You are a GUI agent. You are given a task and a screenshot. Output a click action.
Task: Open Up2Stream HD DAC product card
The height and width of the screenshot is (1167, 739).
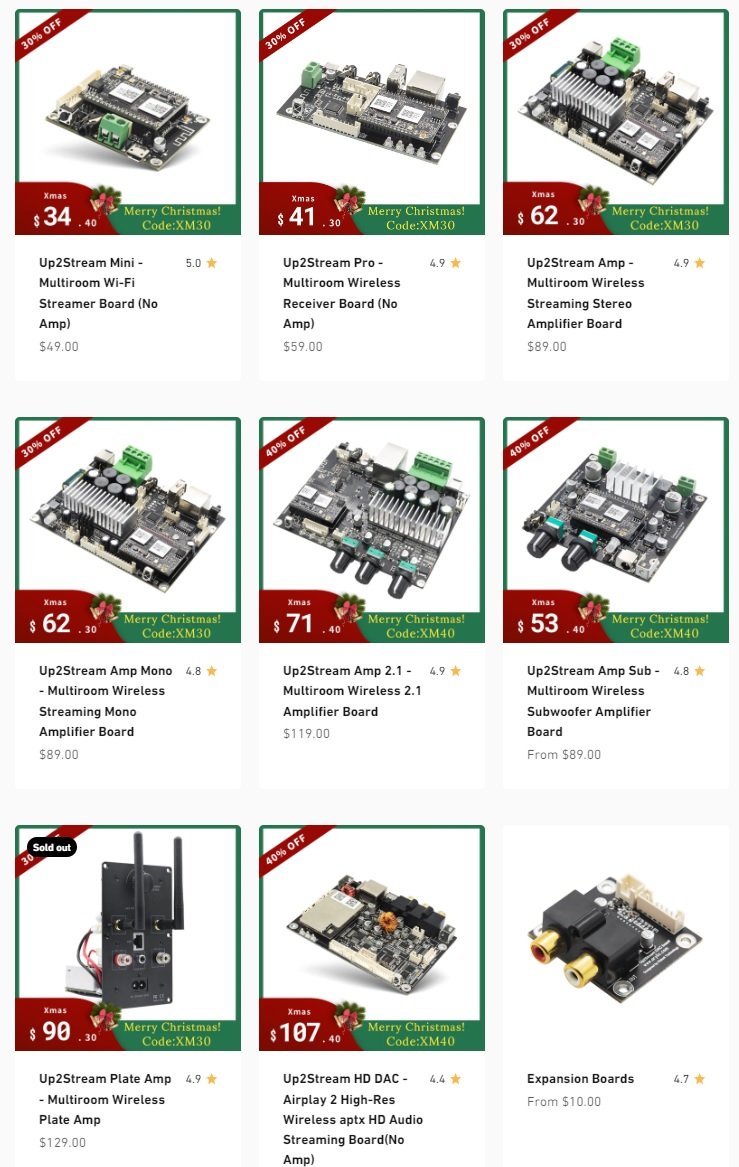(x=371, y=938)
